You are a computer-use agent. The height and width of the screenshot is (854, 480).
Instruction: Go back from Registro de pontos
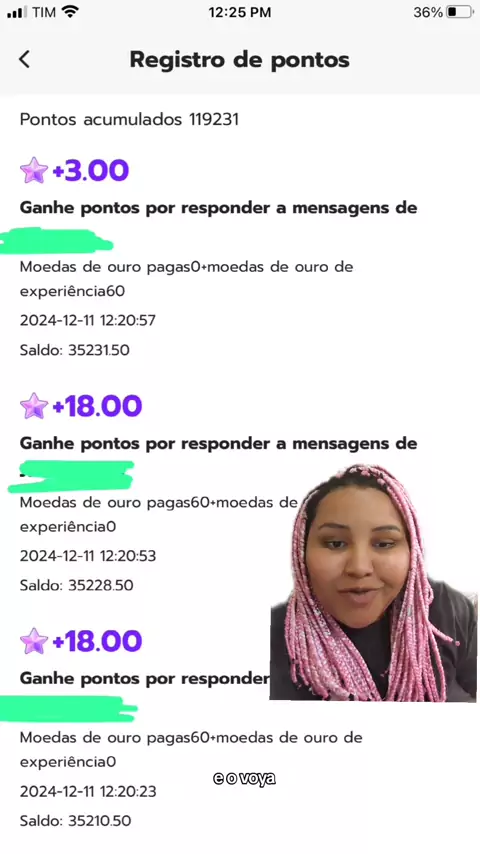(25, 59)
